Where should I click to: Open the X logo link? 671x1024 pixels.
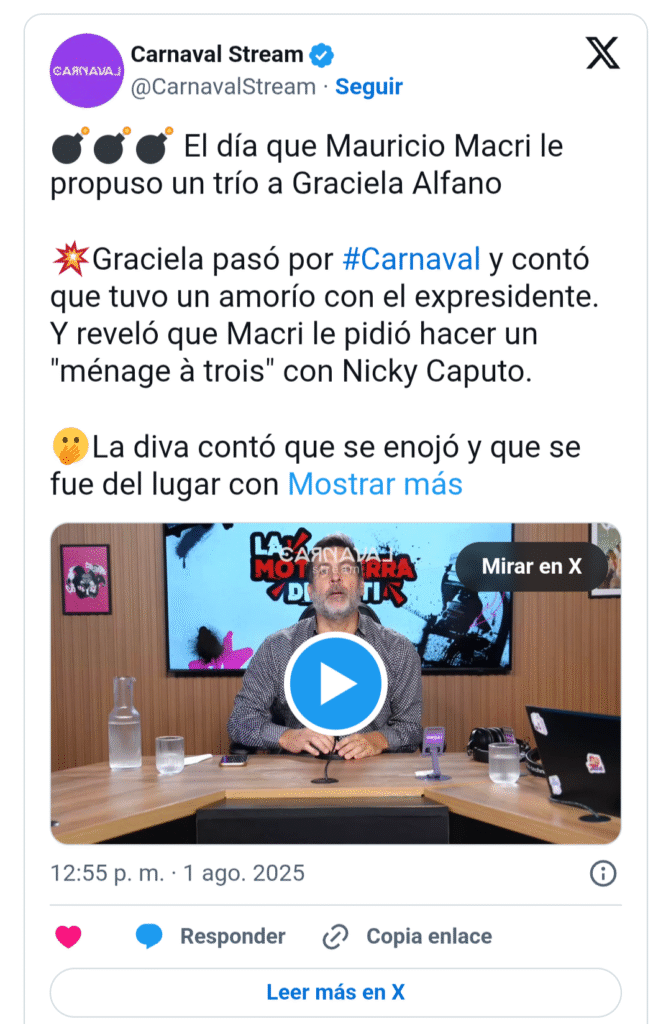(x=602, y=53)
